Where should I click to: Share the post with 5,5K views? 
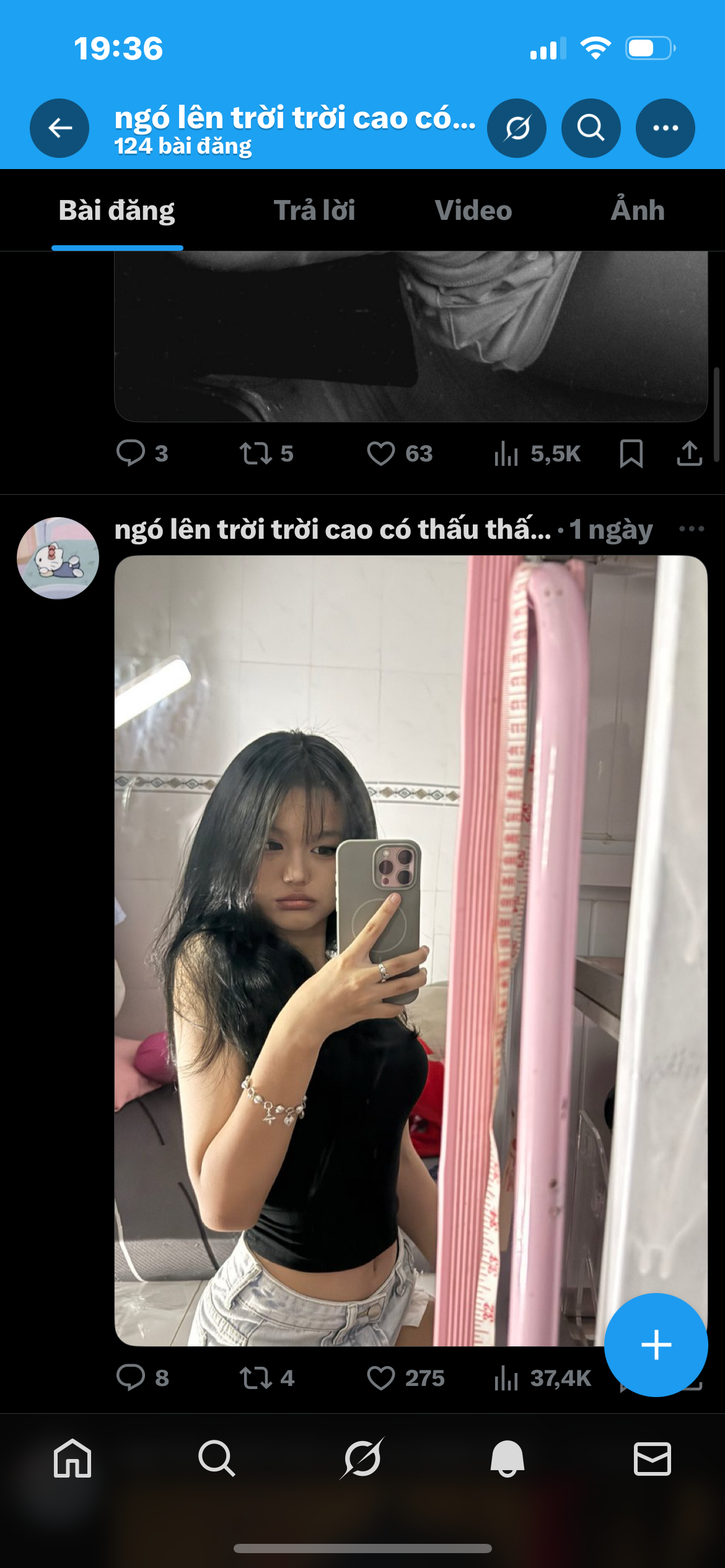click(x=689, y=453)
